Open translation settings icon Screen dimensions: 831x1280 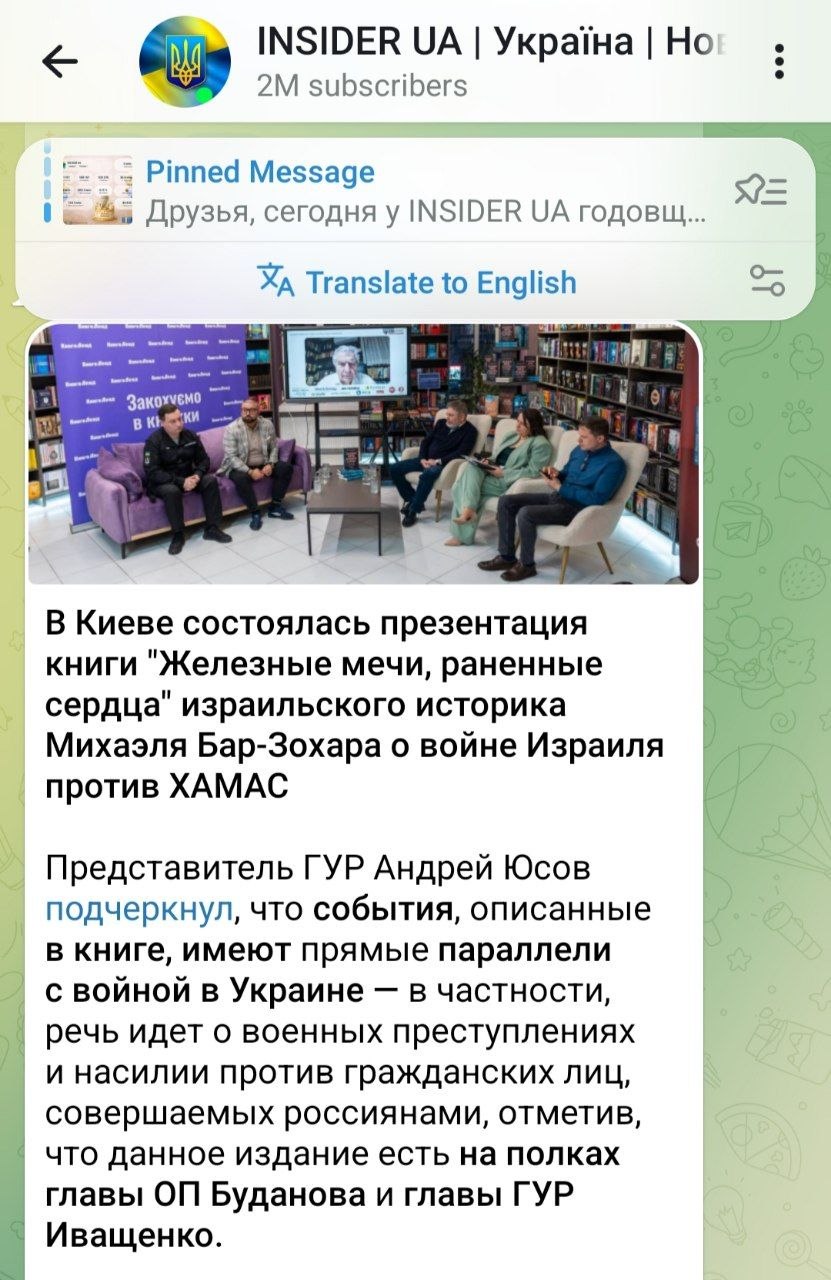767,281
